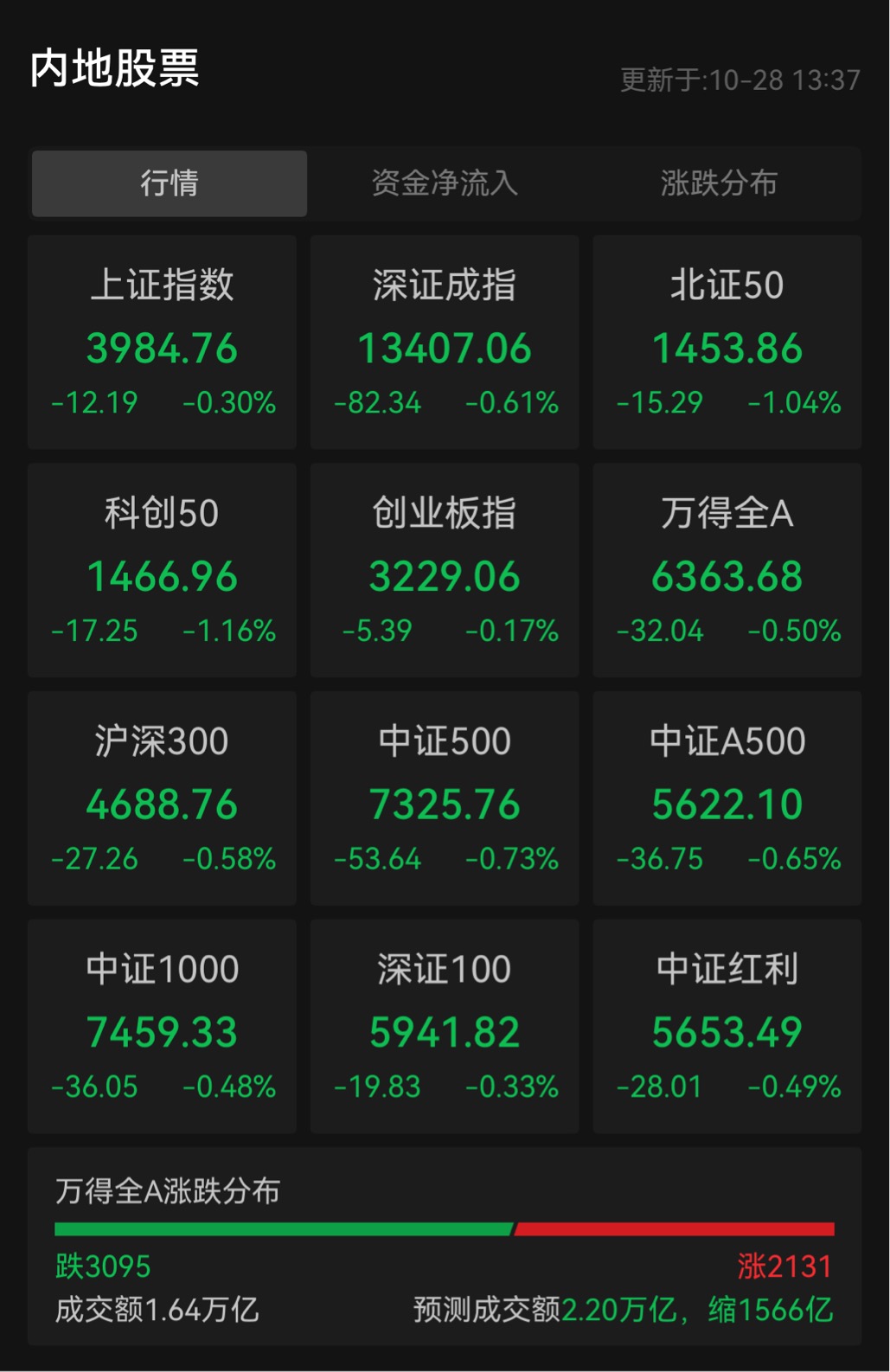This screenshot has width=890, height=1372.
Task: Open the 深证100 index card
Action: [445, 1026]
